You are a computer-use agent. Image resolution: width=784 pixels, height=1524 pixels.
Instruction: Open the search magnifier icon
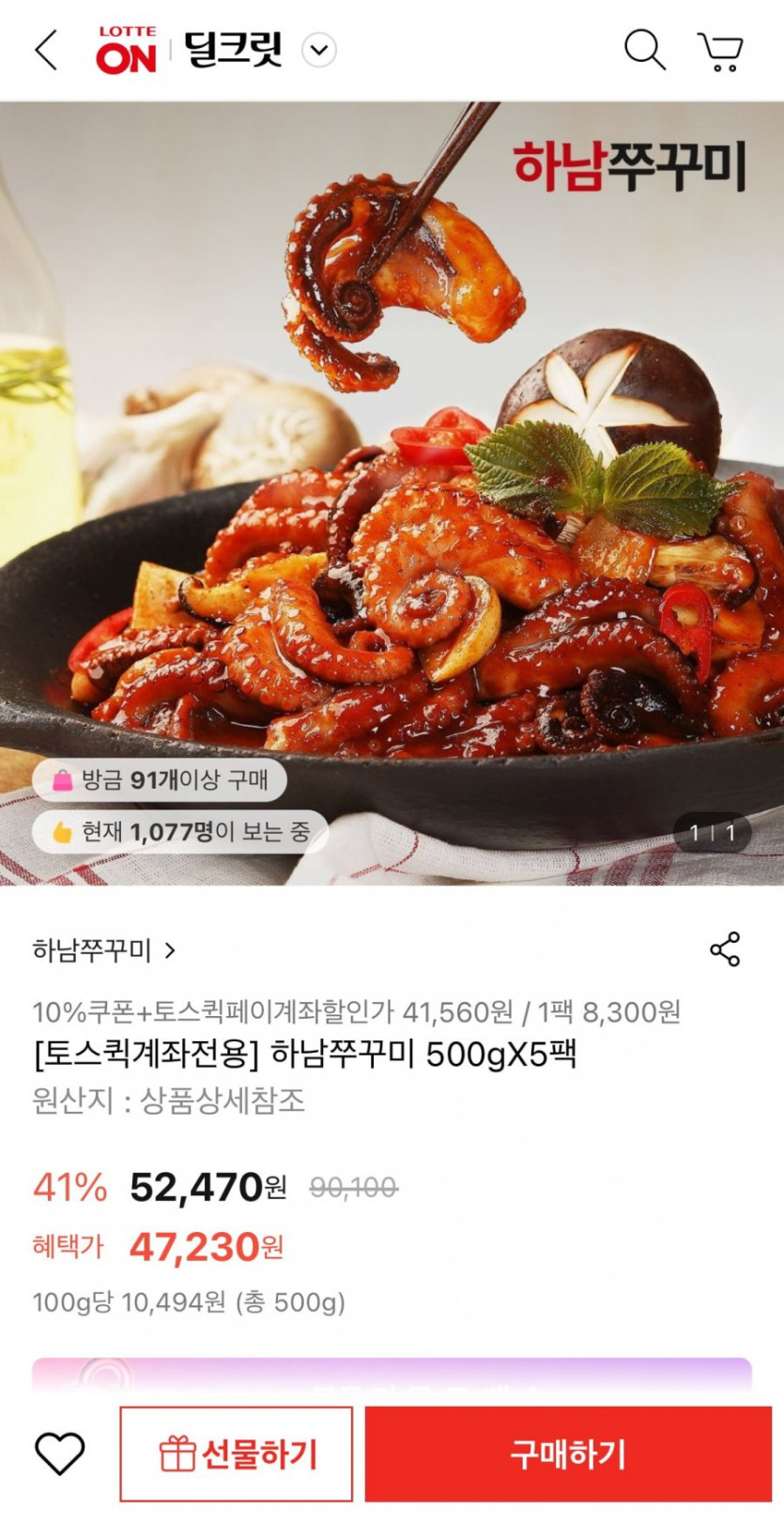(644, 50)
